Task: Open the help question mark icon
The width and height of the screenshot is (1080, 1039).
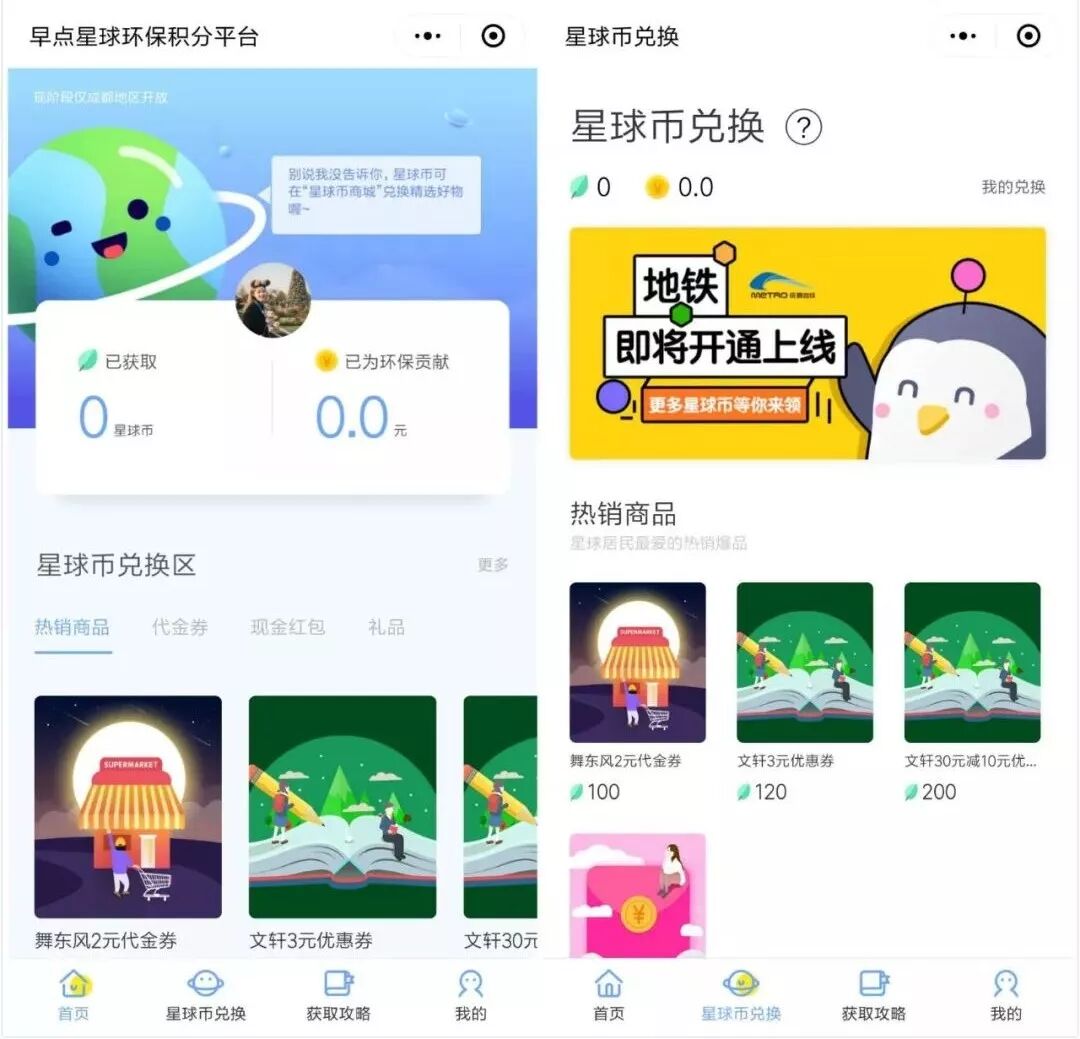Action: pyautogui.click(x=803, y=127)
